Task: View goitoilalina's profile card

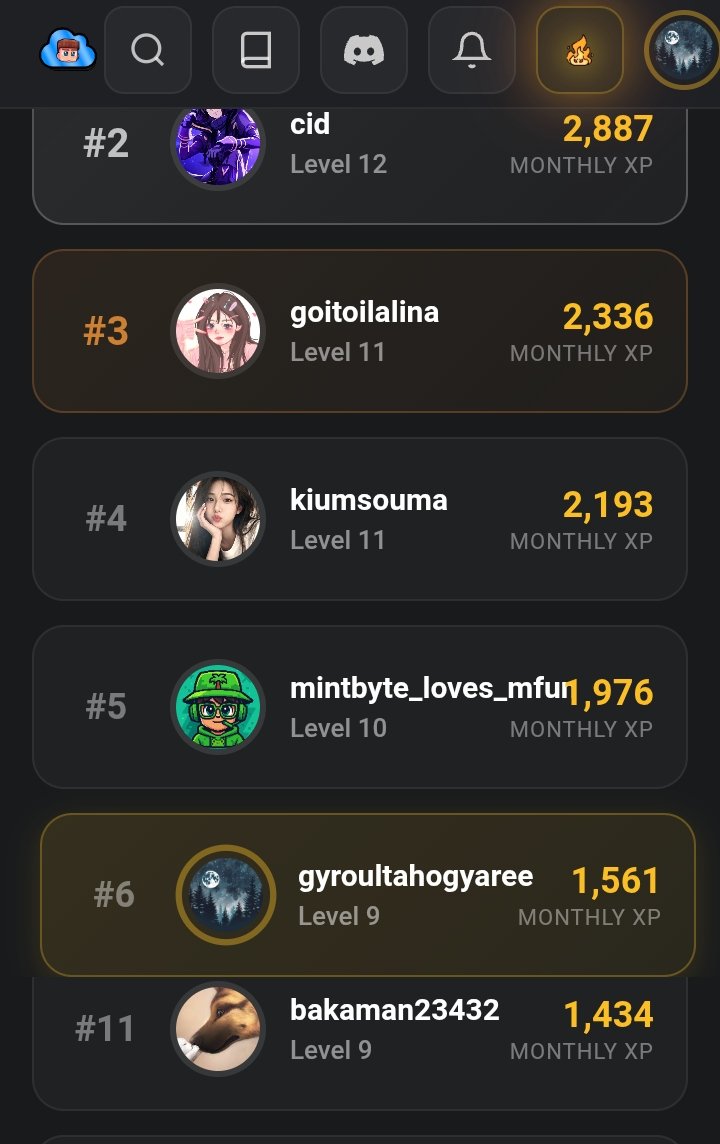Action: [360, 331]
